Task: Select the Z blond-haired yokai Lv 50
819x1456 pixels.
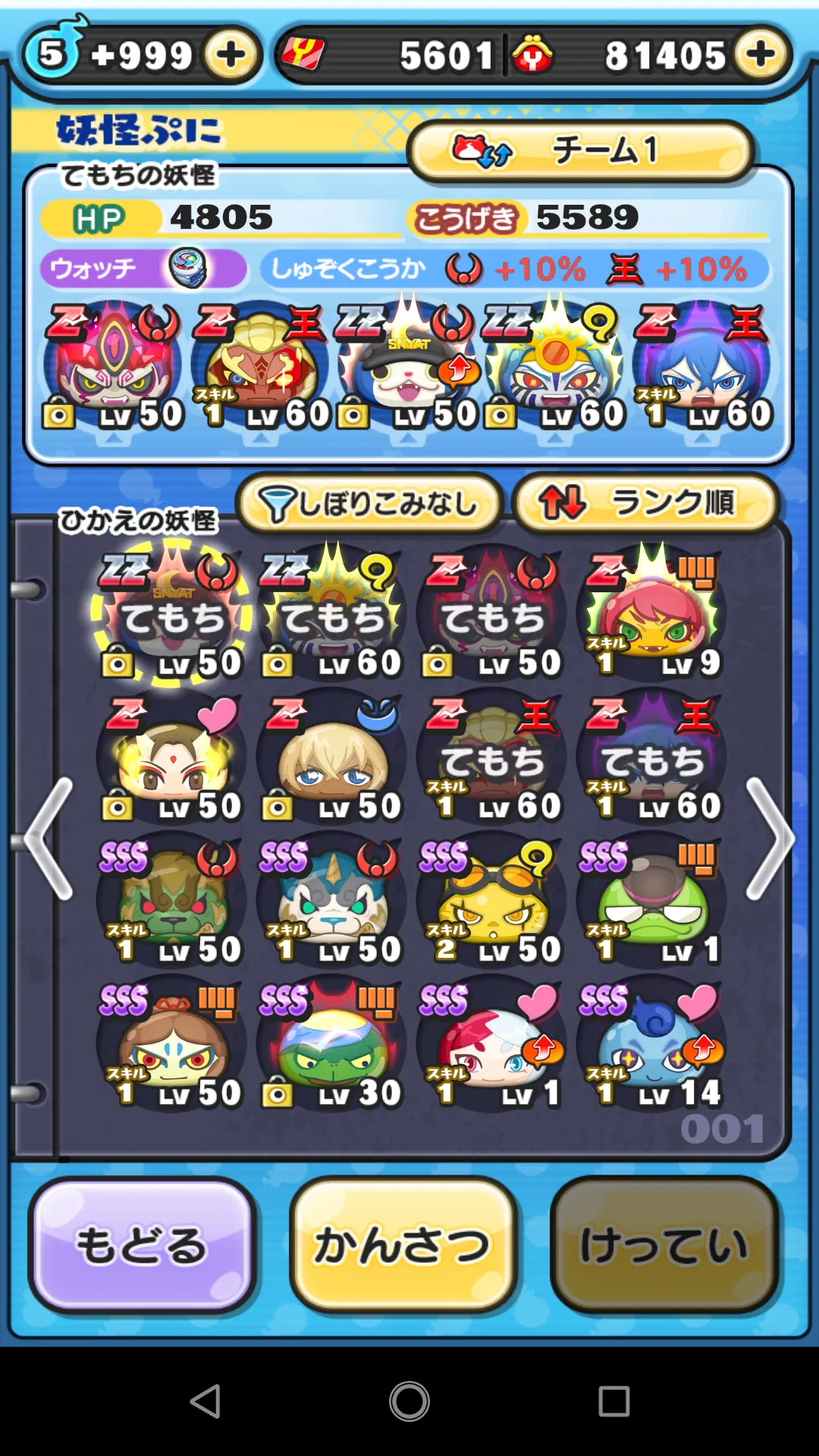Action: (332, 755)
